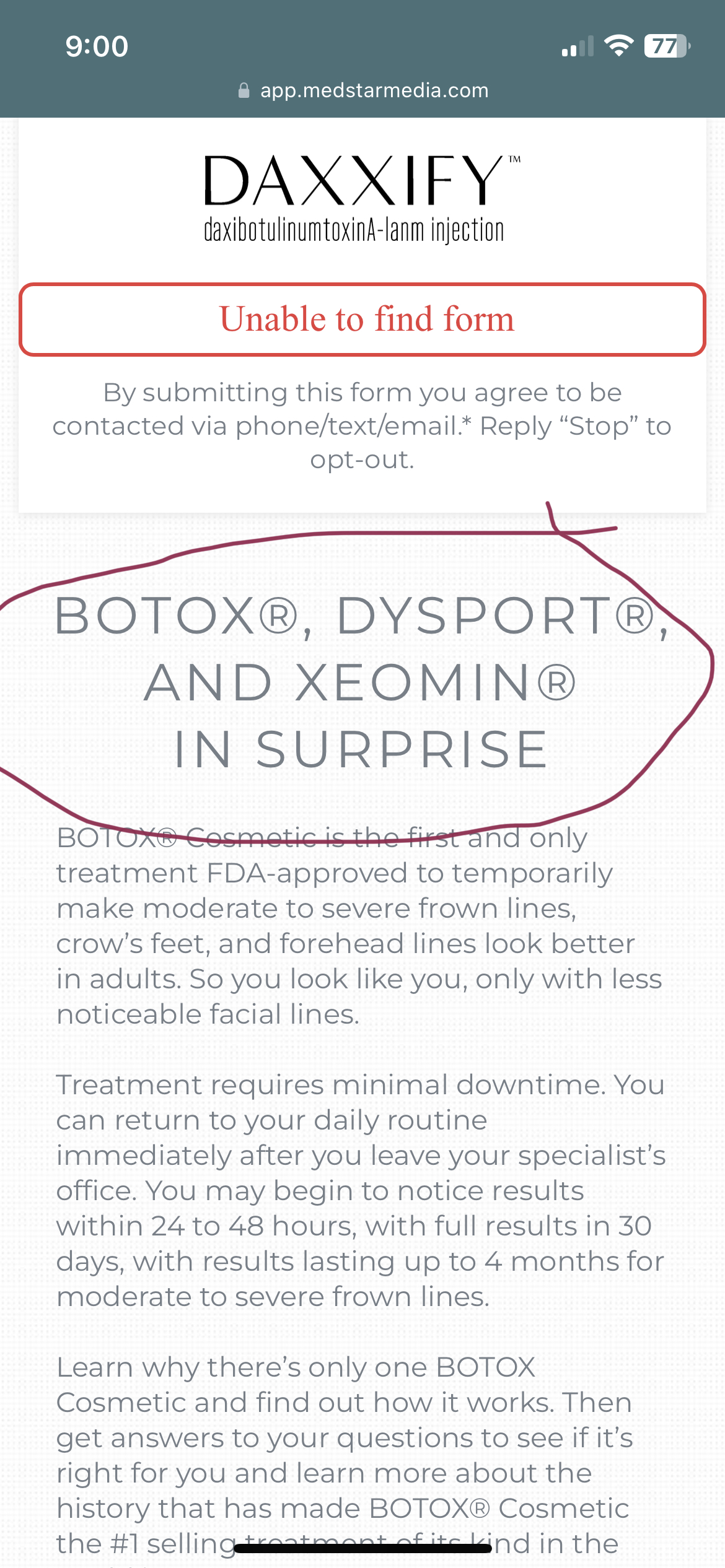725x1568 pixels.
Task: Tap the app.medstarmedia.com address bar
Action: click(364, 90)
